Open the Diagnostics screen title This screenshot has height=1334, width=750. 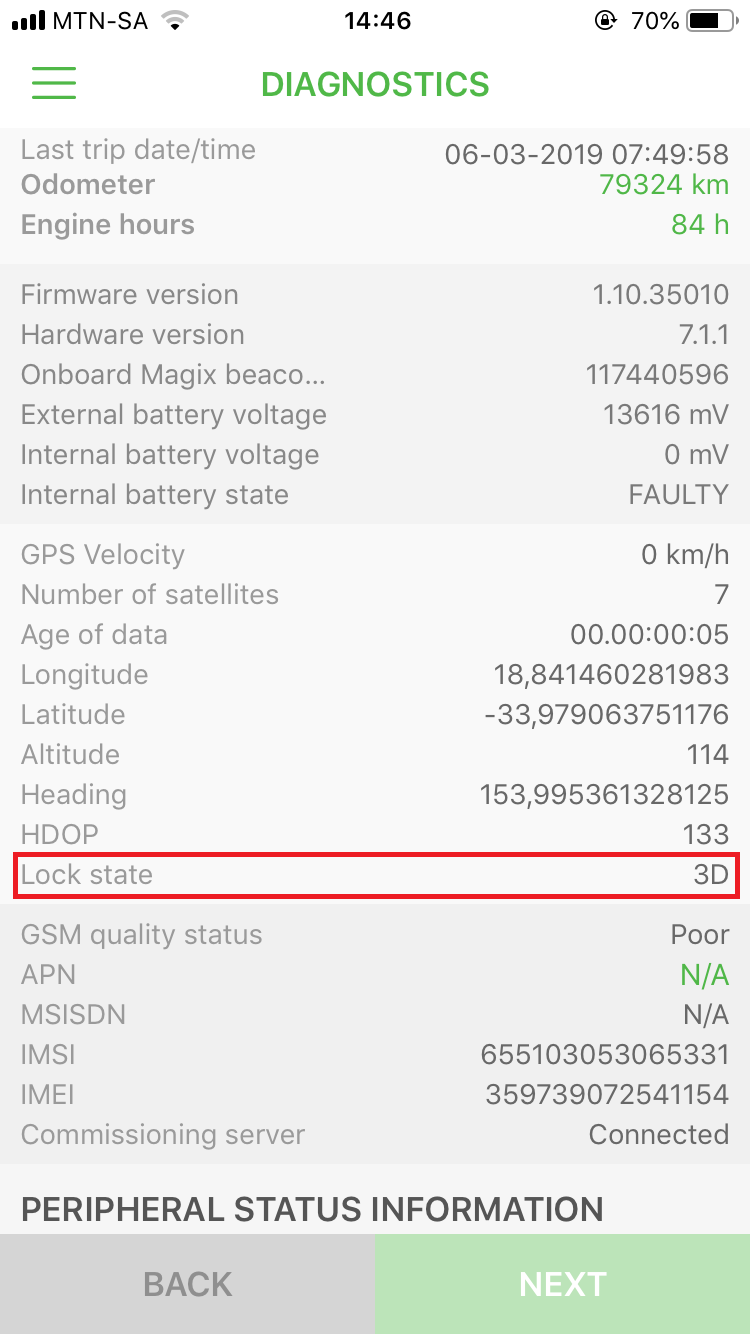pyautogui.click(x=375, y=84)
